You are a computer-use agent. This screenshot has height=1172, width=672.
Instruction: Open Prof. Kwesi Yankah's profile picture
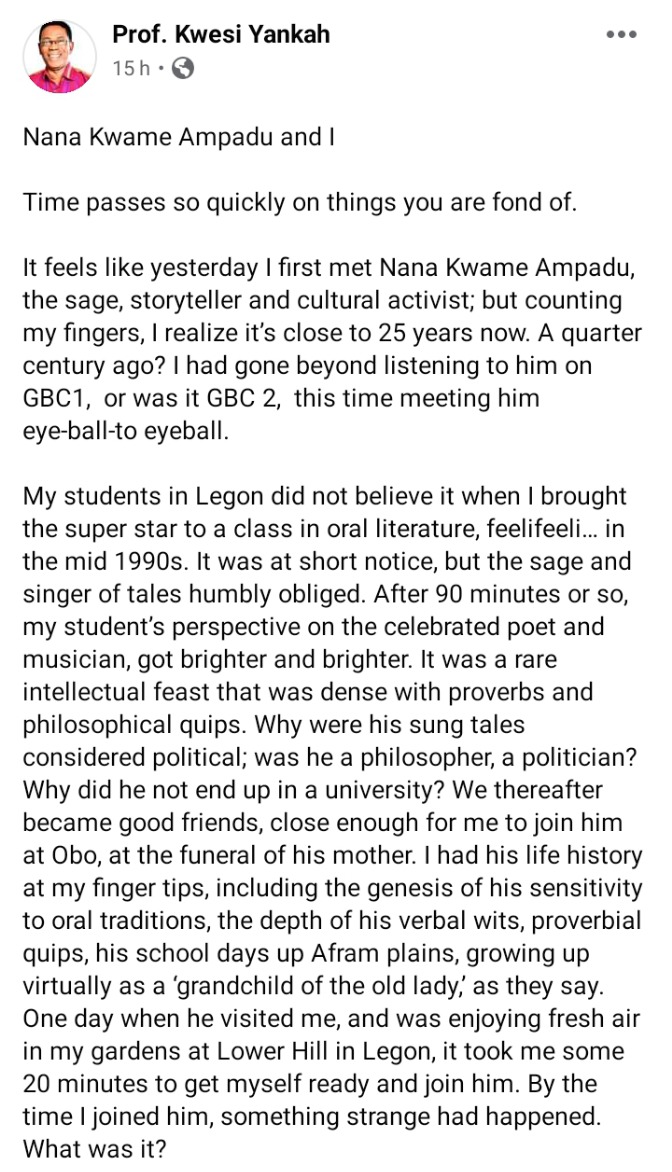(60, 57)
